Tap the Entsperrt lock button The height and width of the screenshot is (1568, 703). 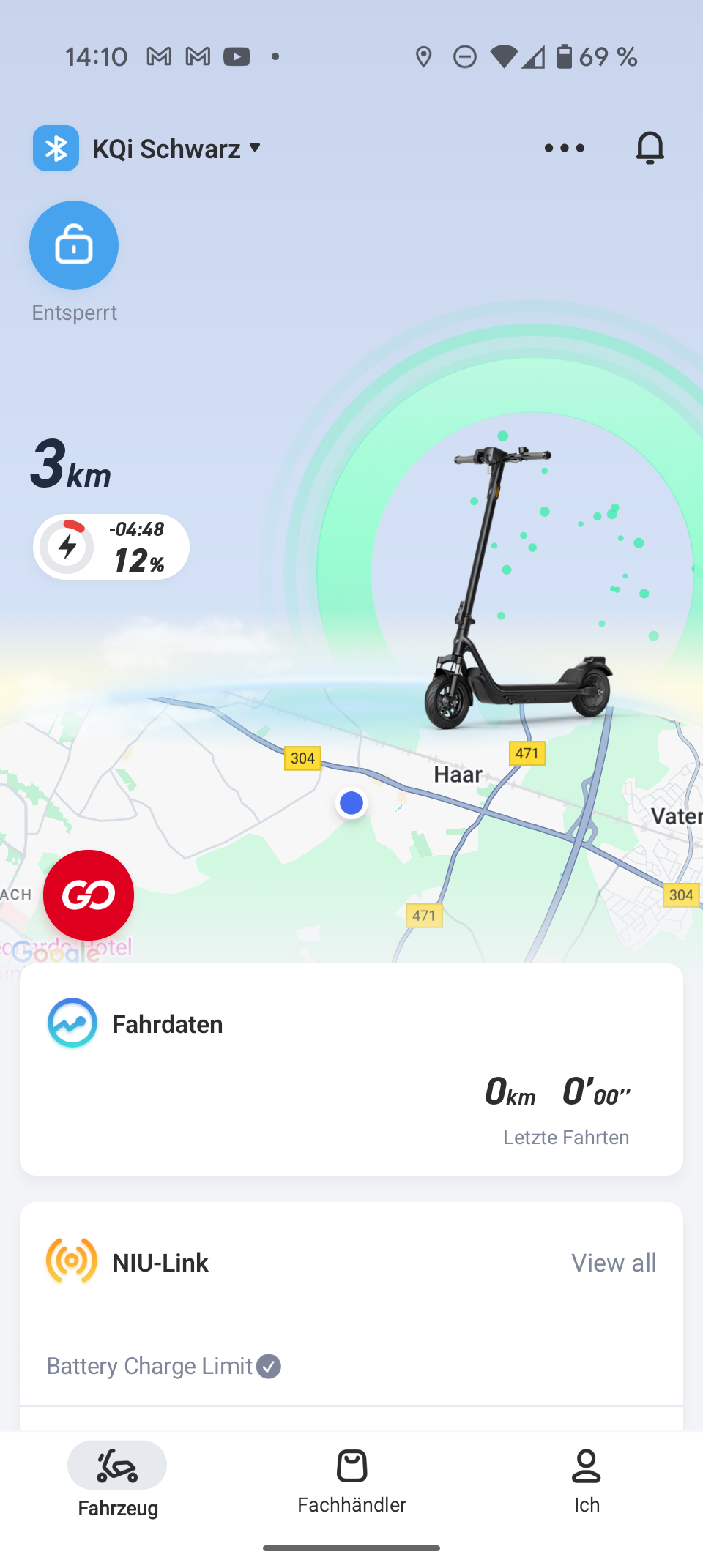click(74, 245)
